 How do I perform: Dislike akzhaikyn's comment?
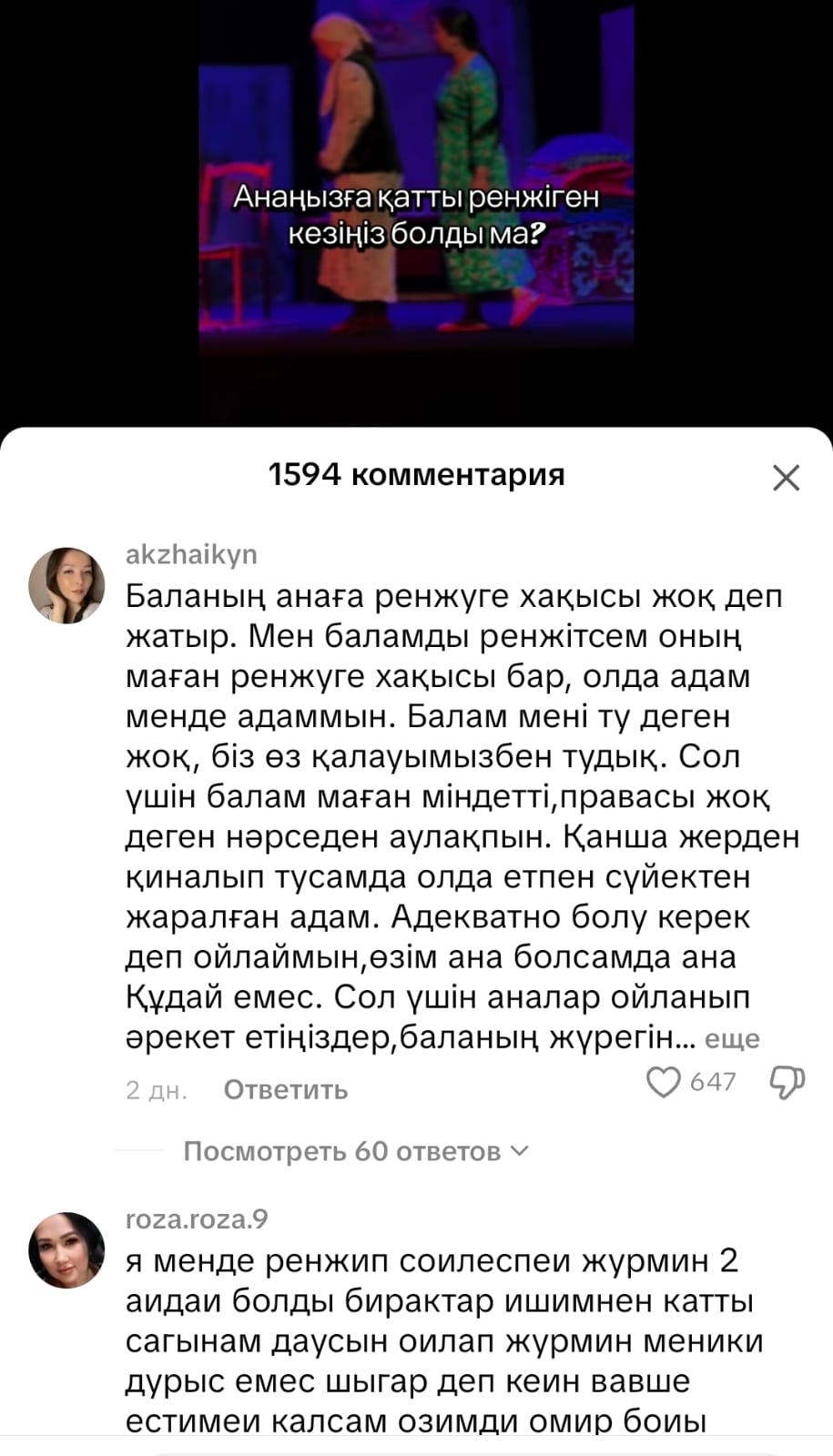tap(787, 1082)
